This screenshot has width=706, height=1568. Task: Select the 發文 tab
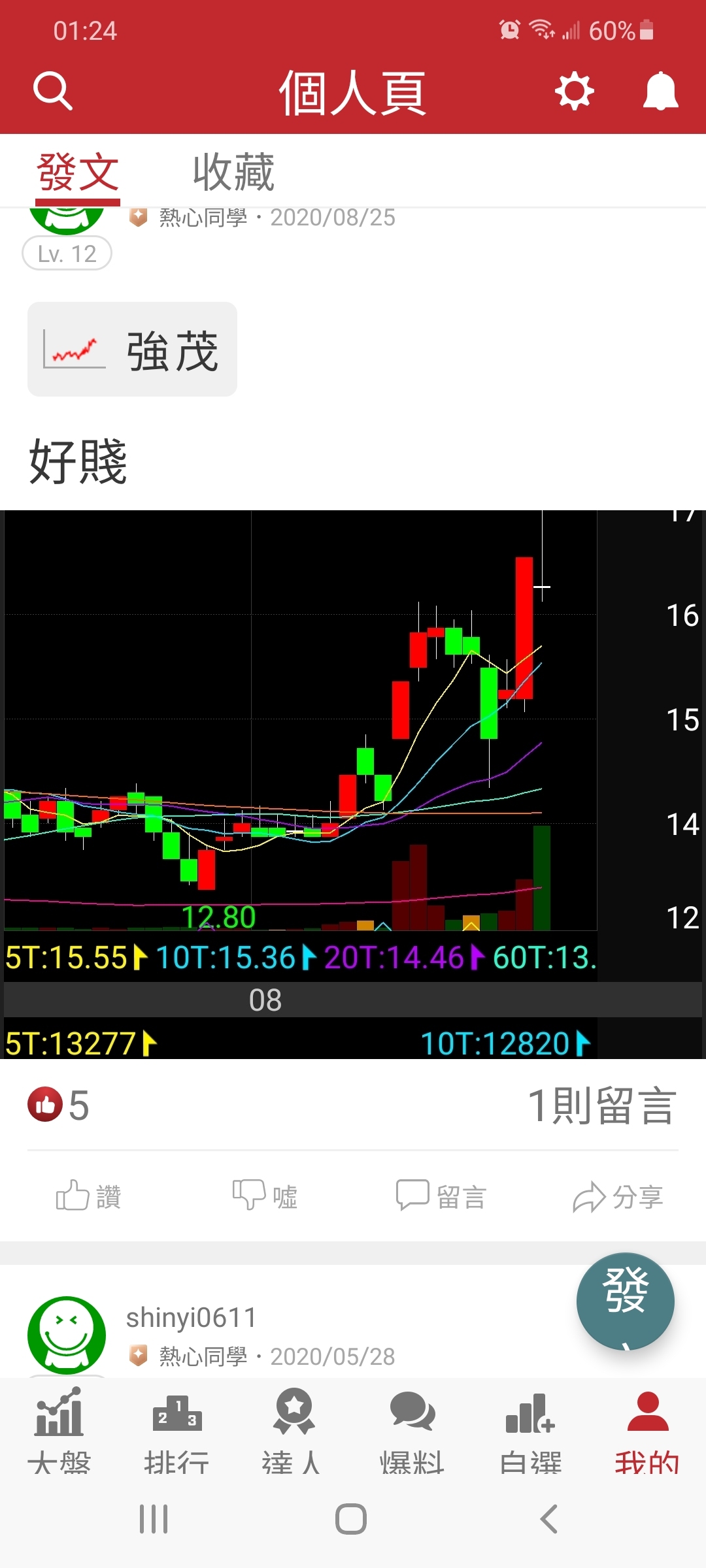pyautogui.click(x=78, y=172)
